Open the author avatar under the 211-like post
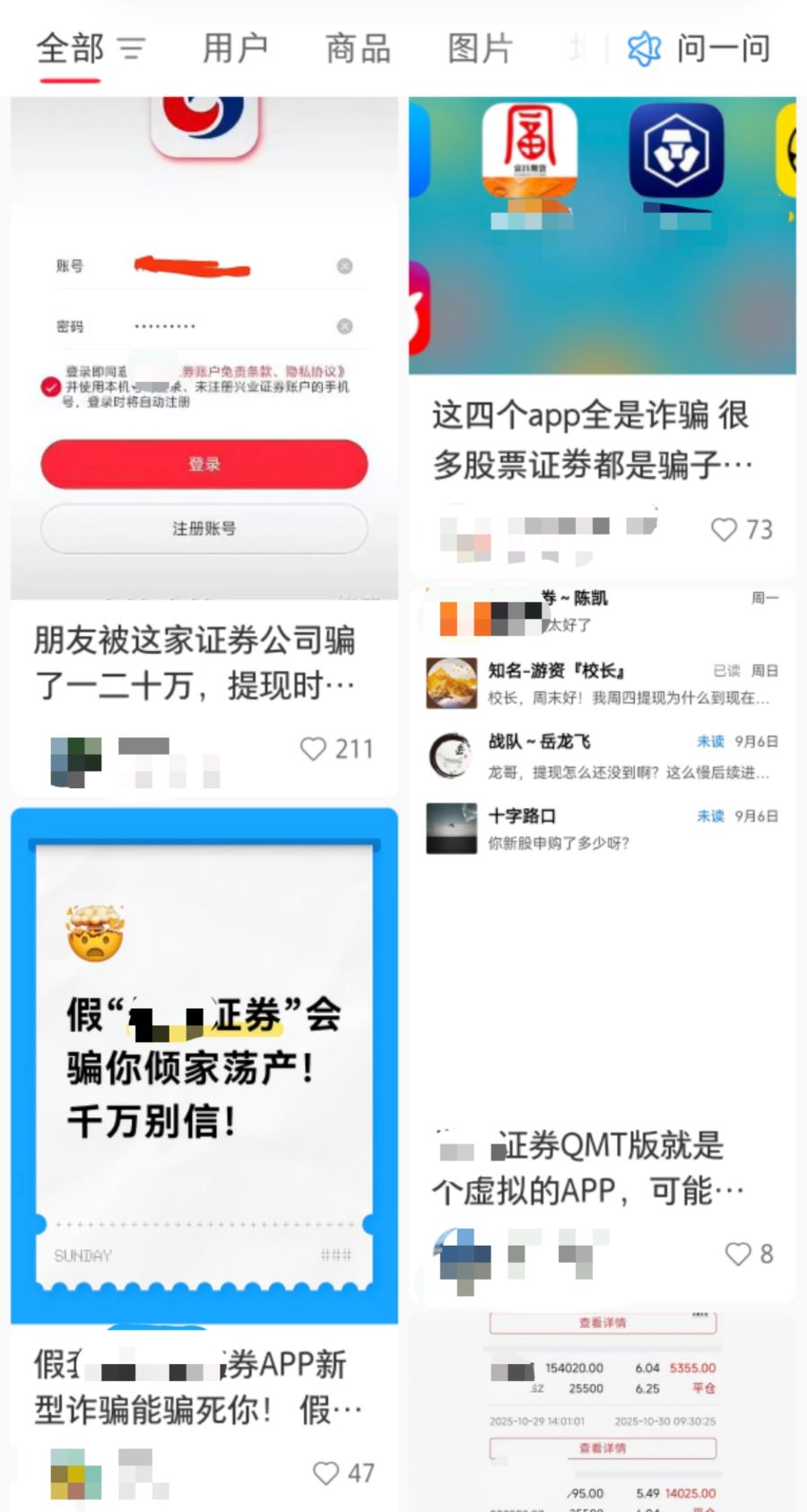 (75, 760)
